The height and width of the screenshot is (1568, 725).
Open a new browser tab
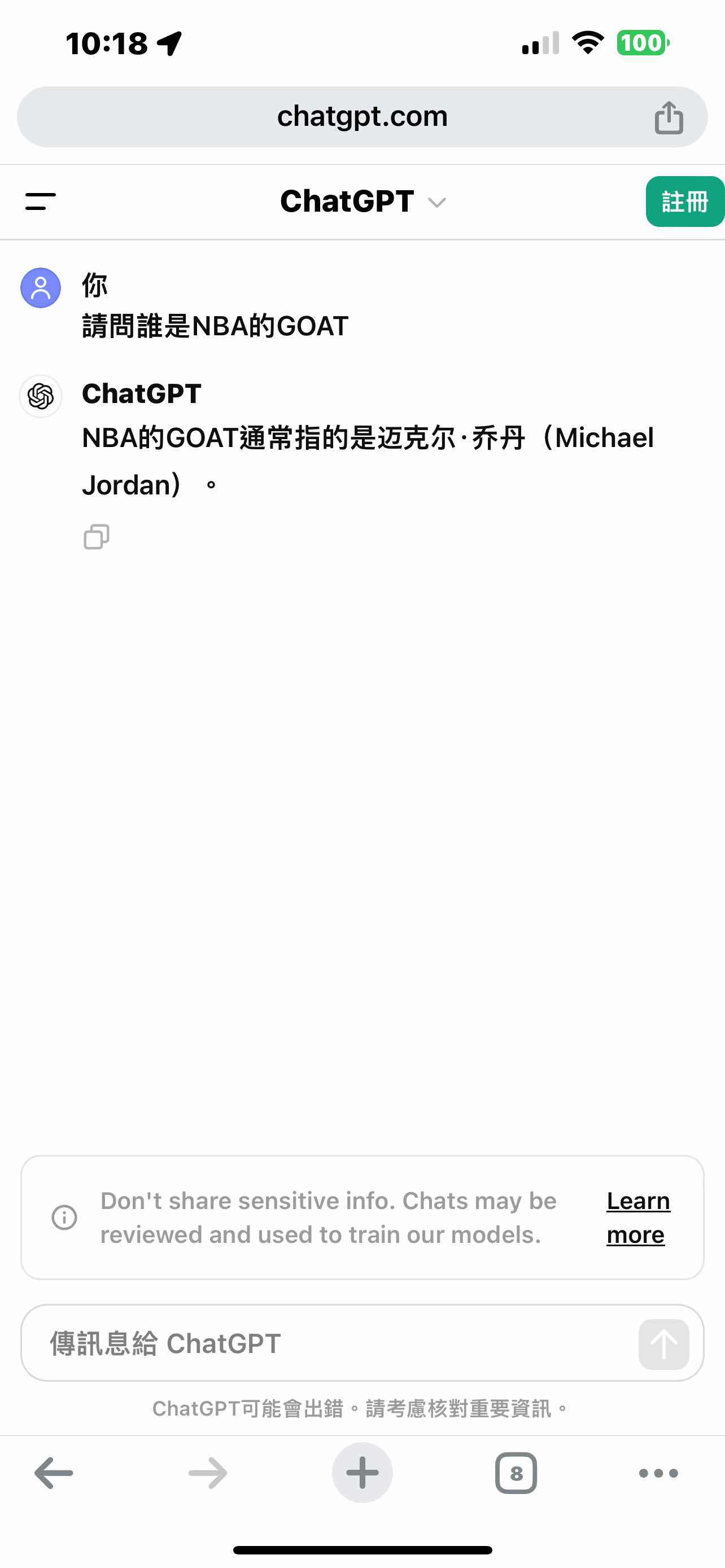(362, 1473)
